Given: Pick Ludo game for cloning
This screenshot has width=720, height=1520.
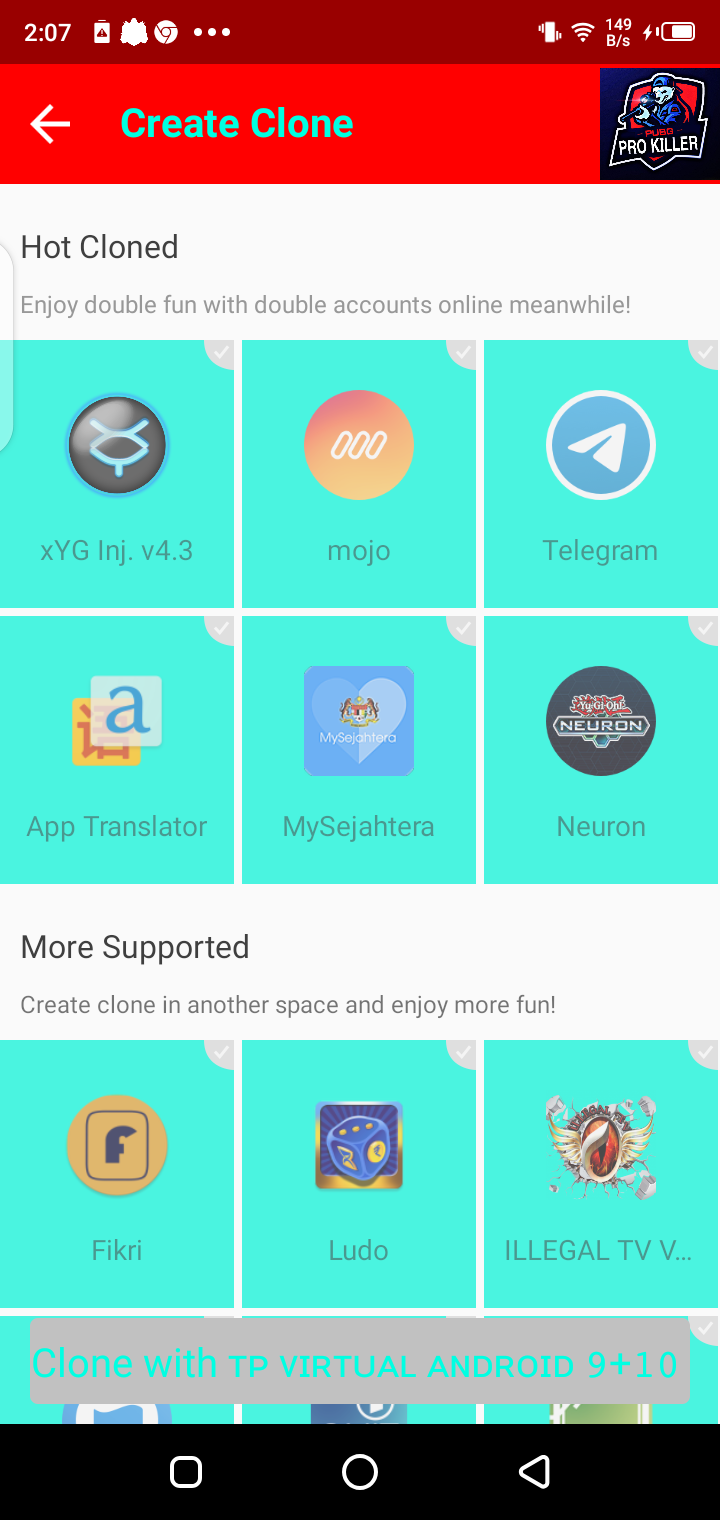Looking at the screenshot, I should tap(359, 1173).
